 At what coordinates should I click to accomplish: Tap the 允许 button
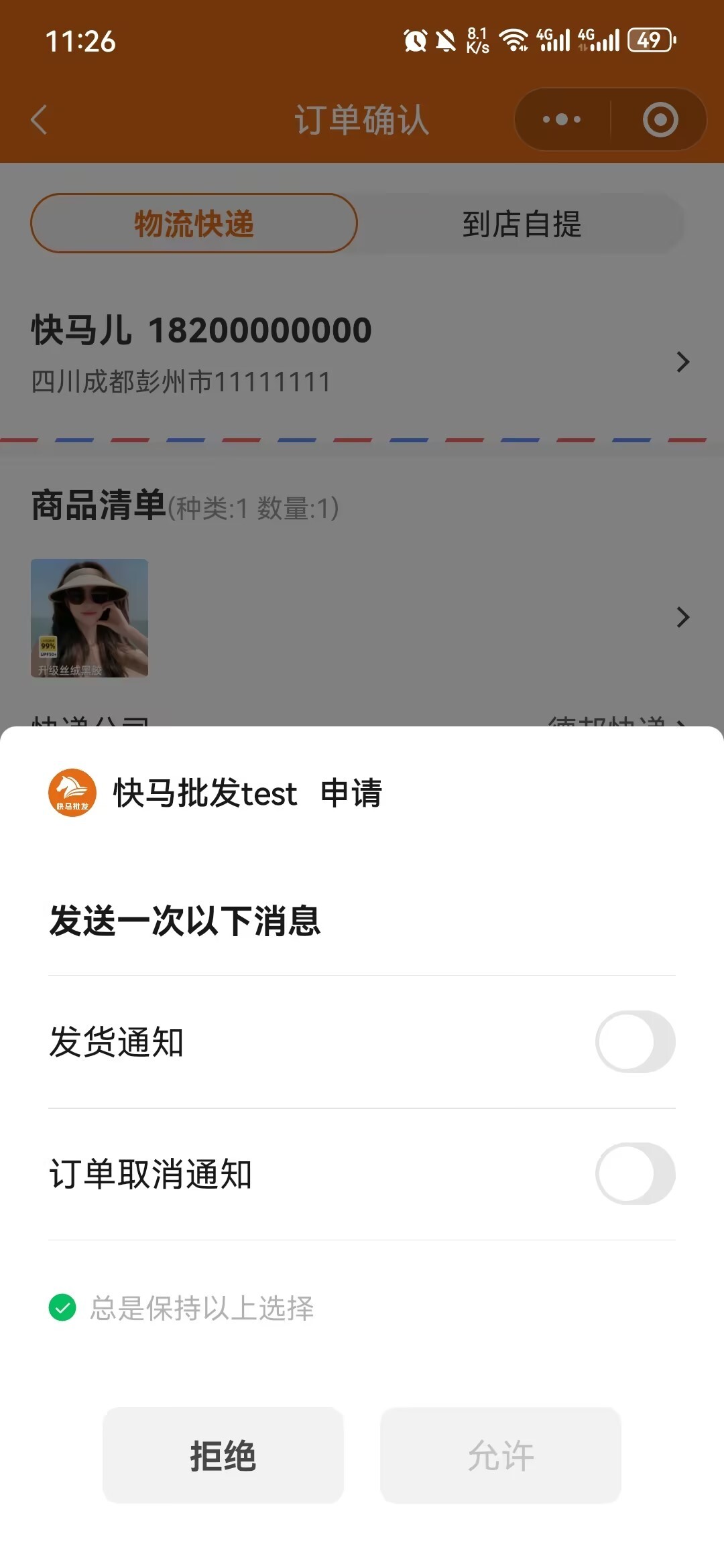[x=500, y=1455]
